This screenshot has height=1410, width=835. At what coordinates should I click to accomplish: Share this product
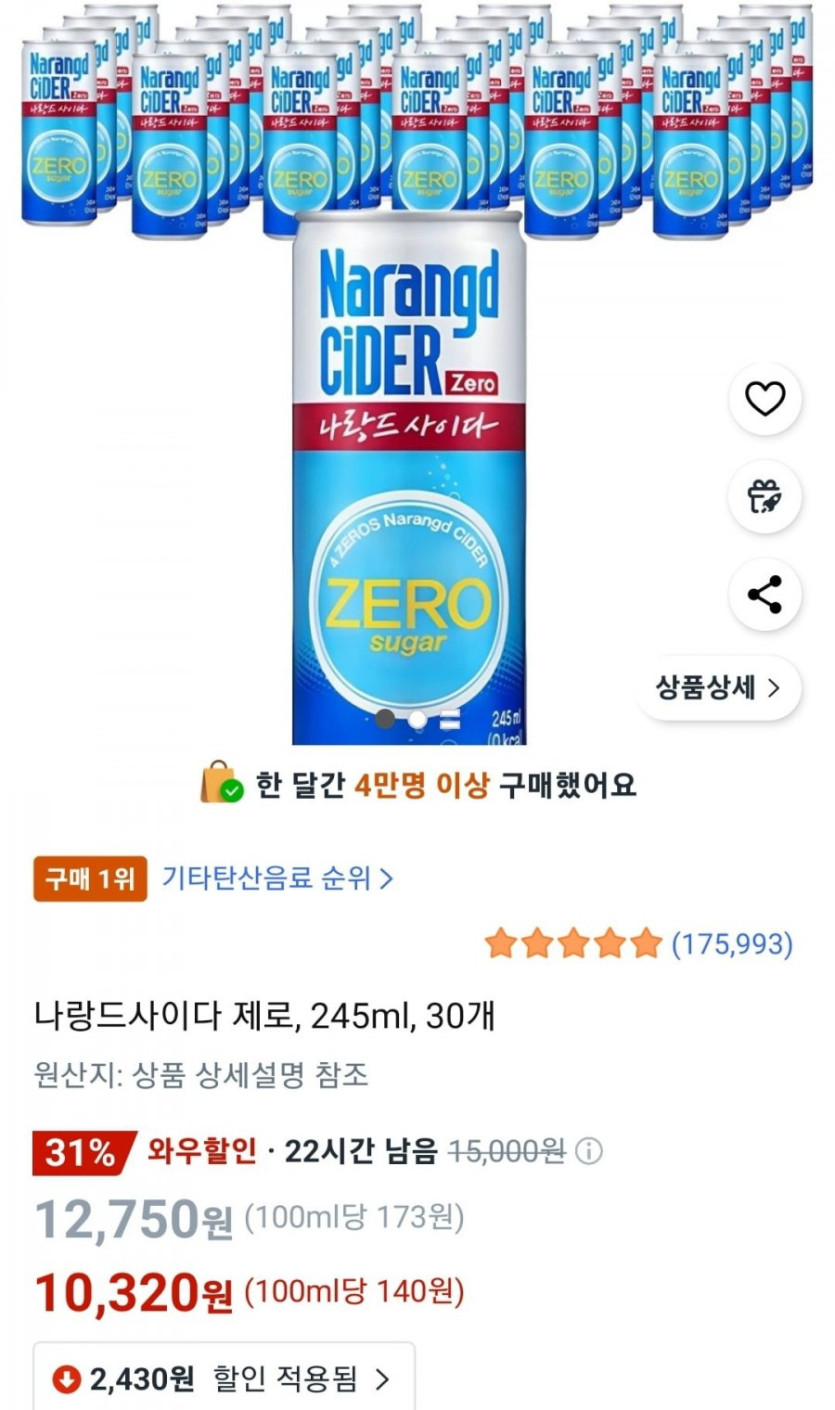coord(765,595)
